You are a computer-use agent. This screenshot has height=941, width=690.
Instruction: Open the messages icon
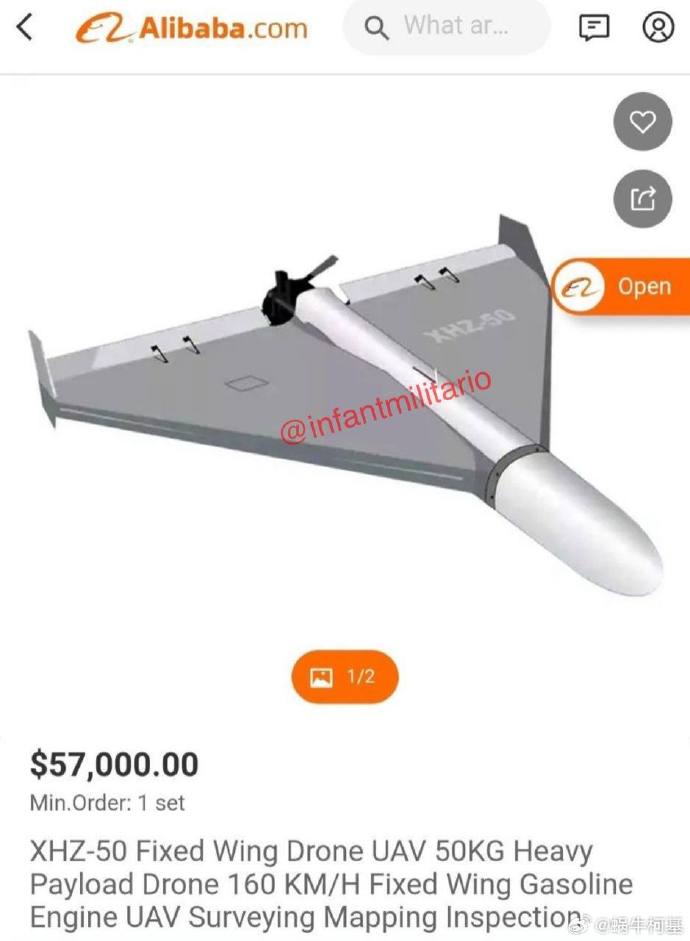point(594,27)
